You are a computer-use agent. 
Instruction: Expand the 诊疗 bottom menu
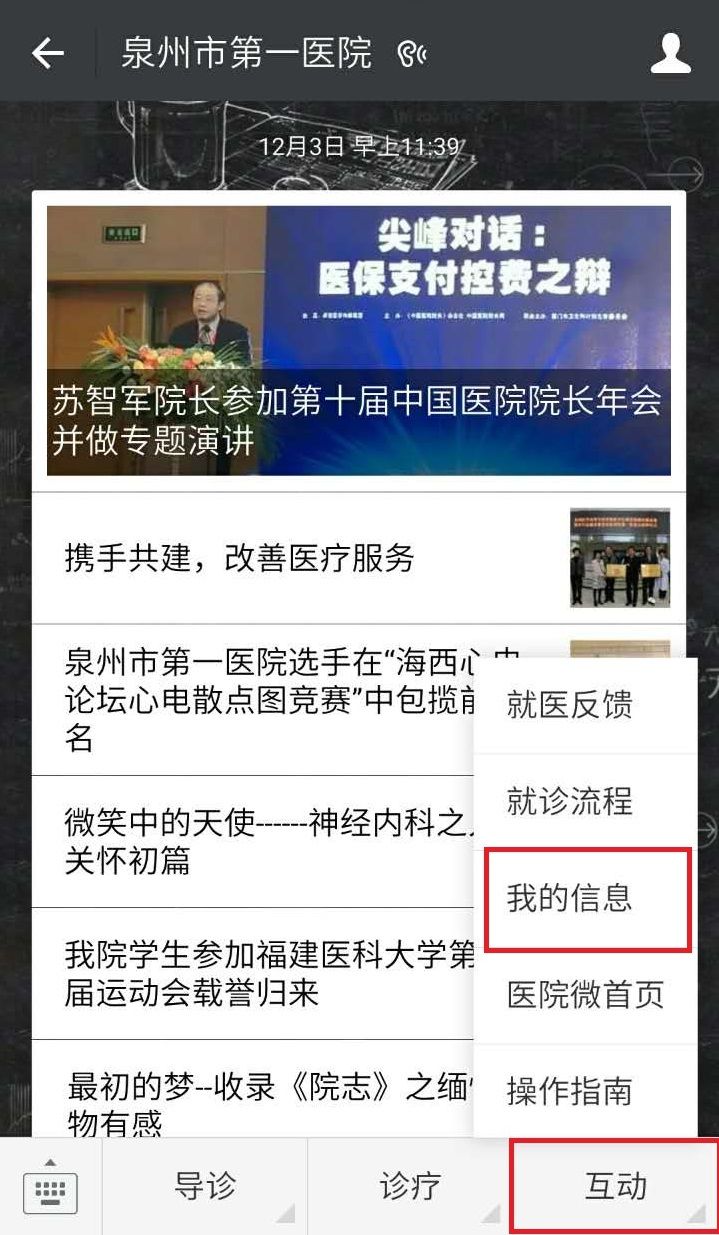410,1187
